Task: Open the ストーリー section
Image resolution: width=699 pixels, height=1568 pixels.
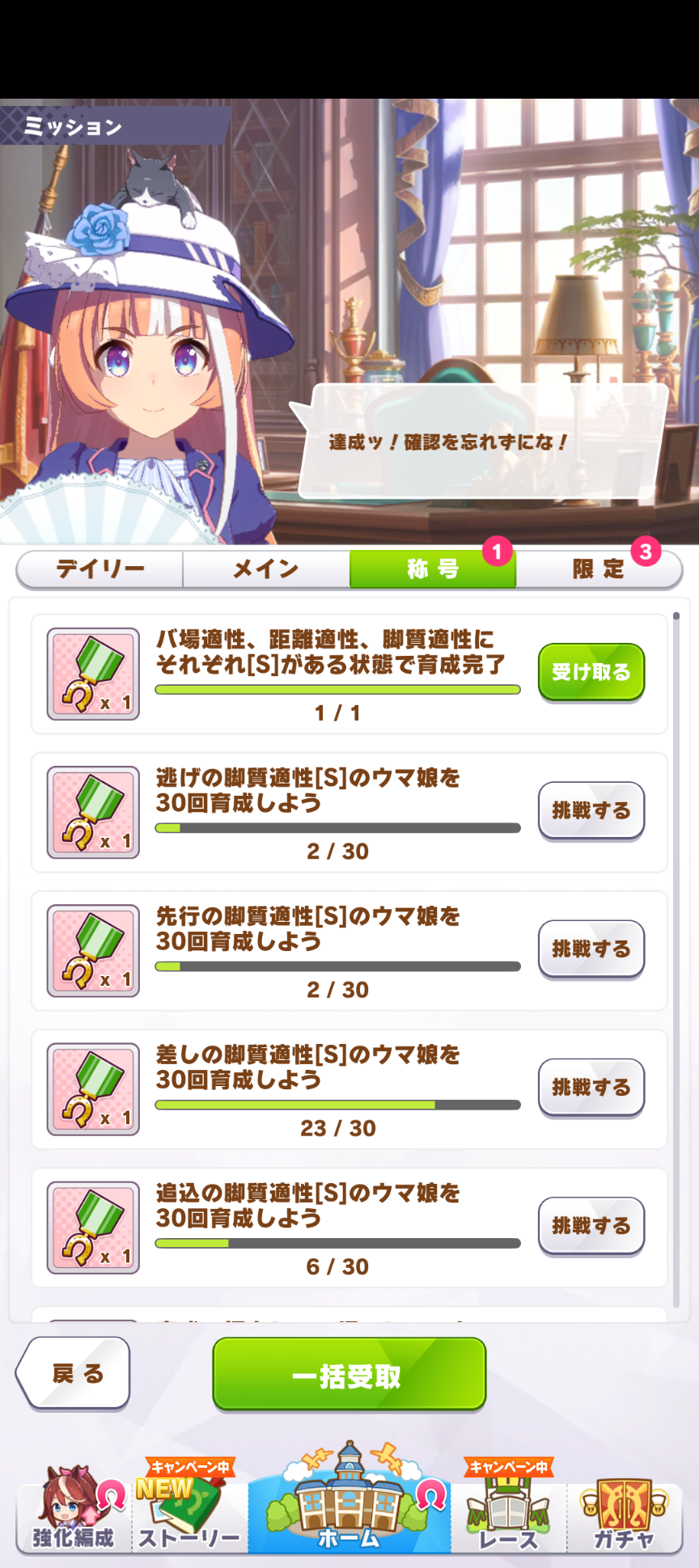Action: point(189,1514)
